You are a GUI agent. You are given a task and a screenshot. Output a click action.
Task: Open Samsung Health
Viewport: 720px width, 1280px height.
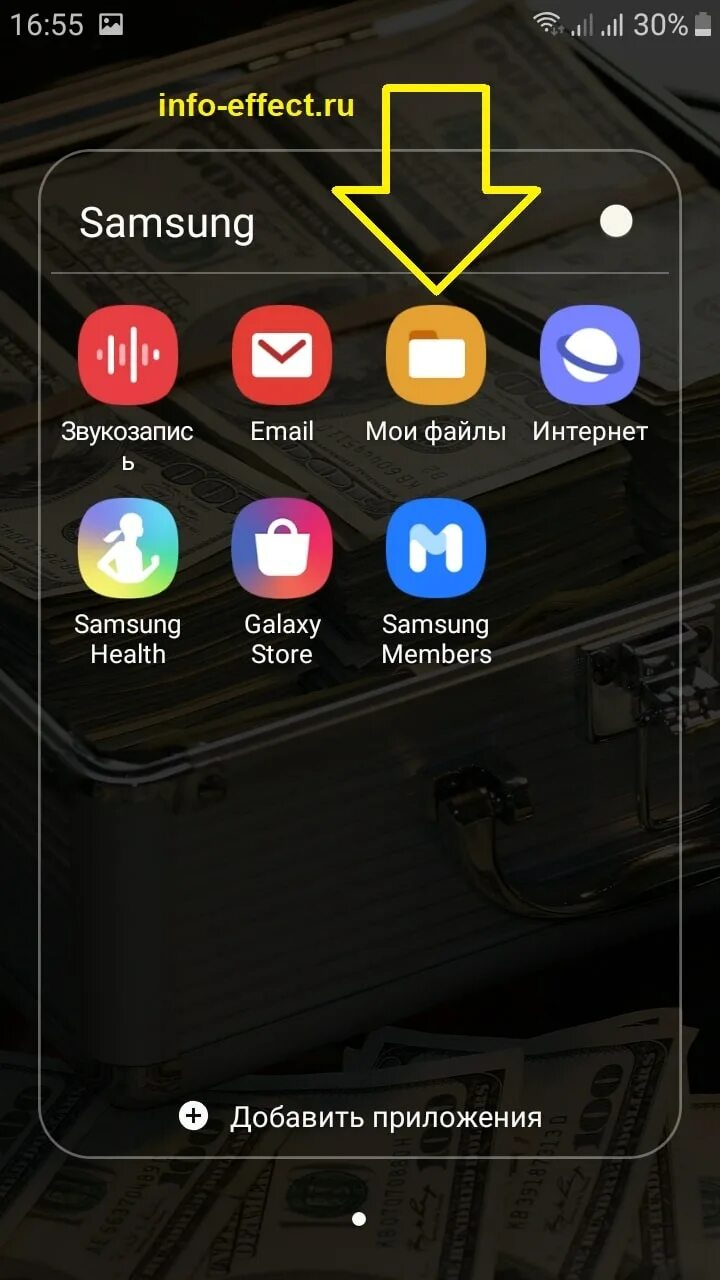coord(128,548)
